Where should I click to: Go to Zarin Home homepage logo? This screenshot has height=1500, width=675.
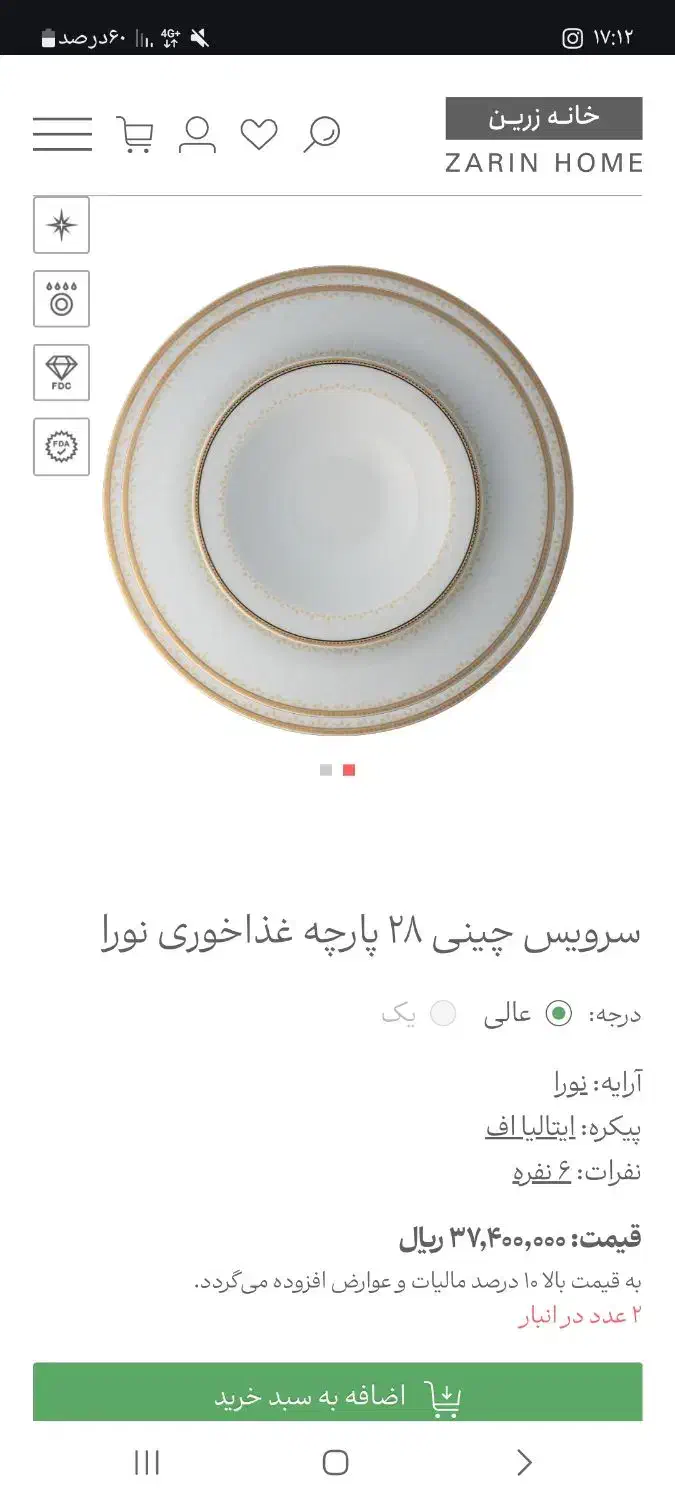(543, 136)
